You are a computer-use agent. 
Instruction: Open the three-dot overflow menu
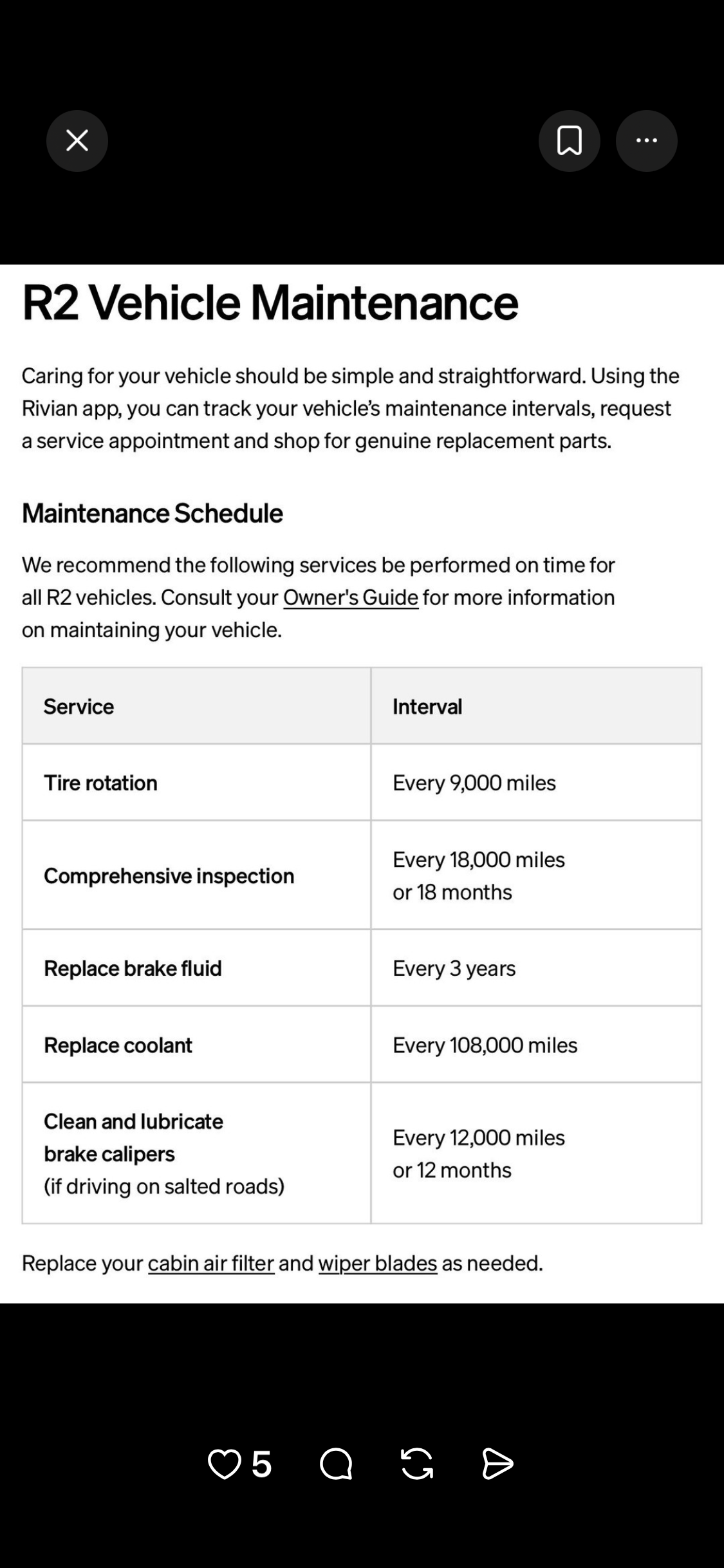647,141
